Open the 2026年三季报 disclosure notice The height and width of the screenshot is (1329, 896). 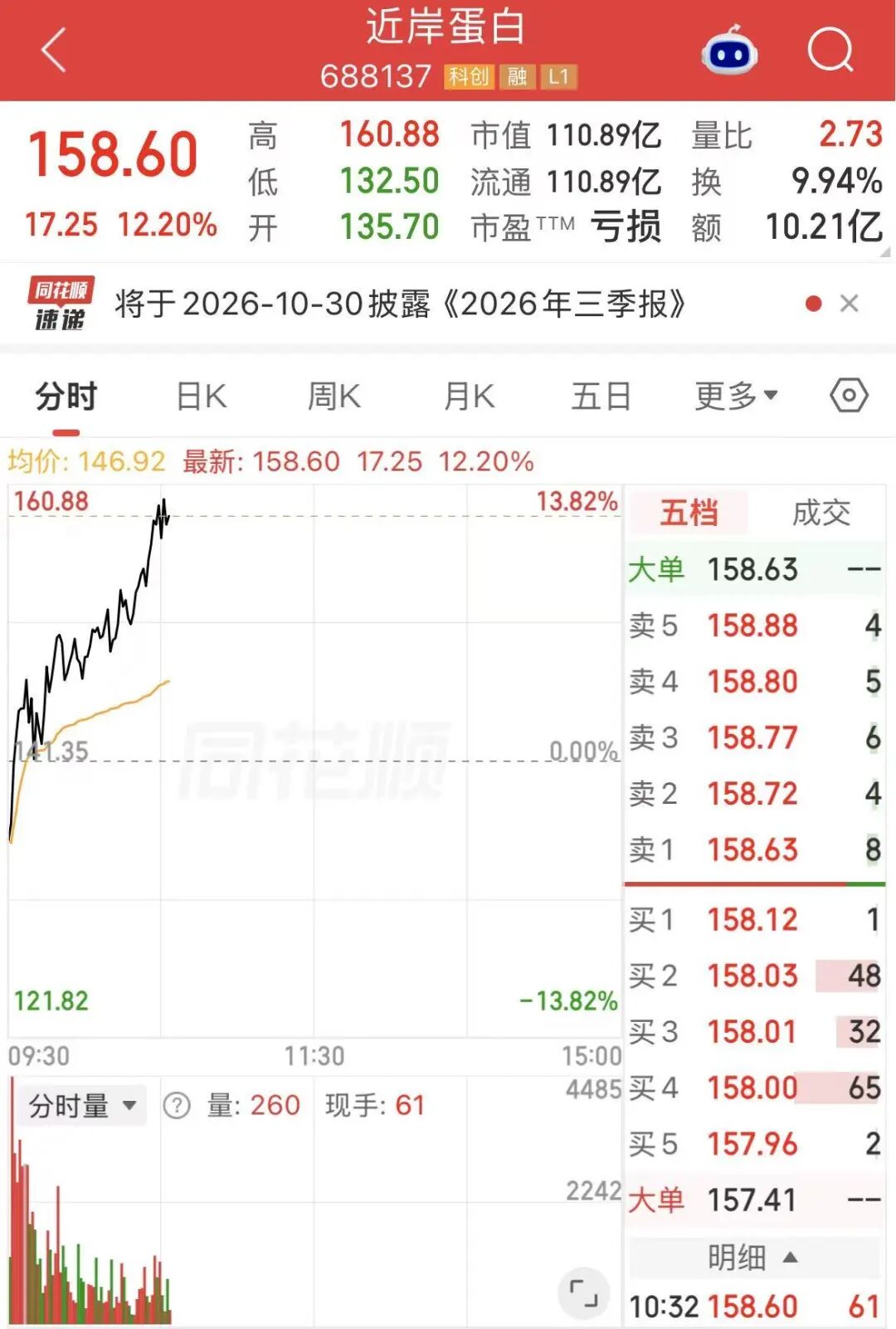[401, 304]
